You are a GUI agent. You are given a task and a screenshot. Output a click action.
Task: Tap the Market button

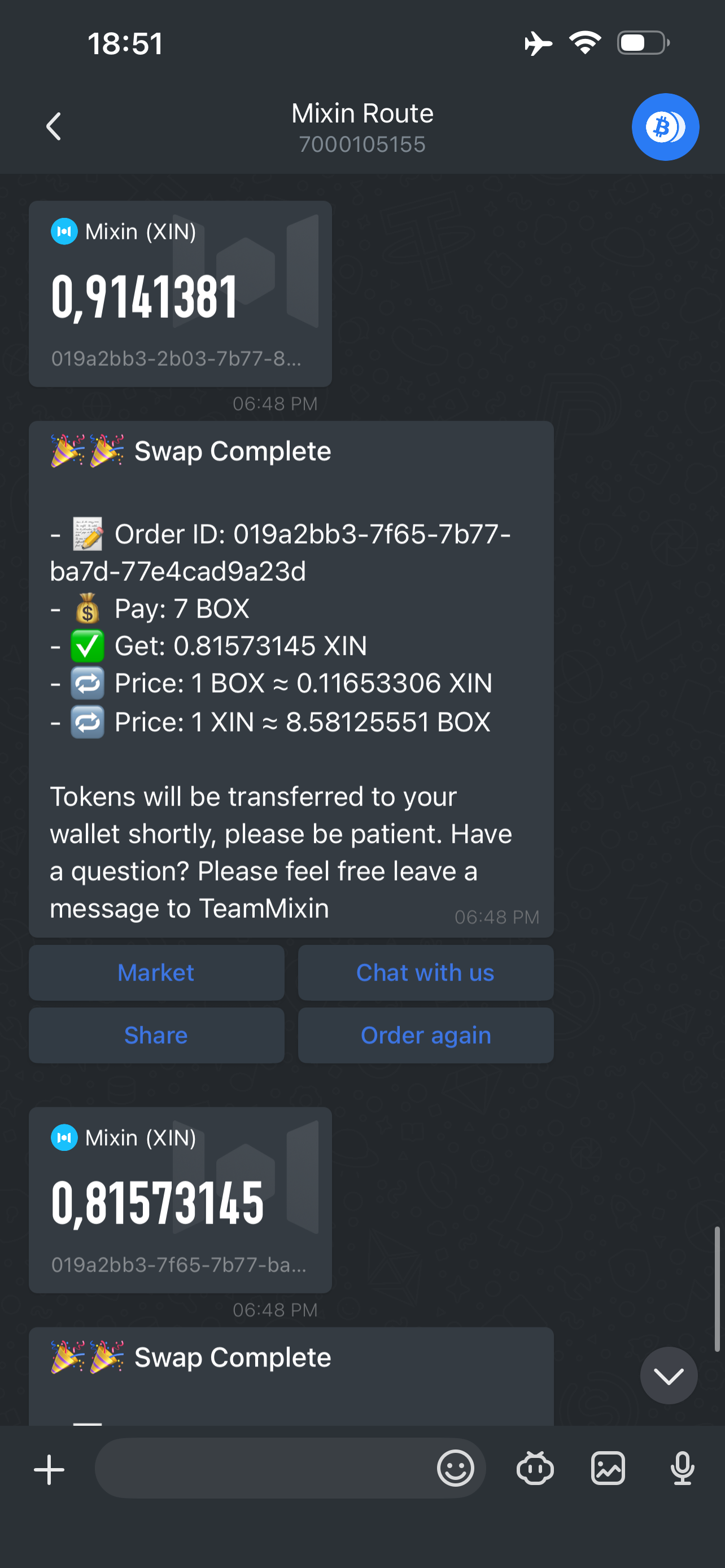pyautogui.click(x=156, y=973)
